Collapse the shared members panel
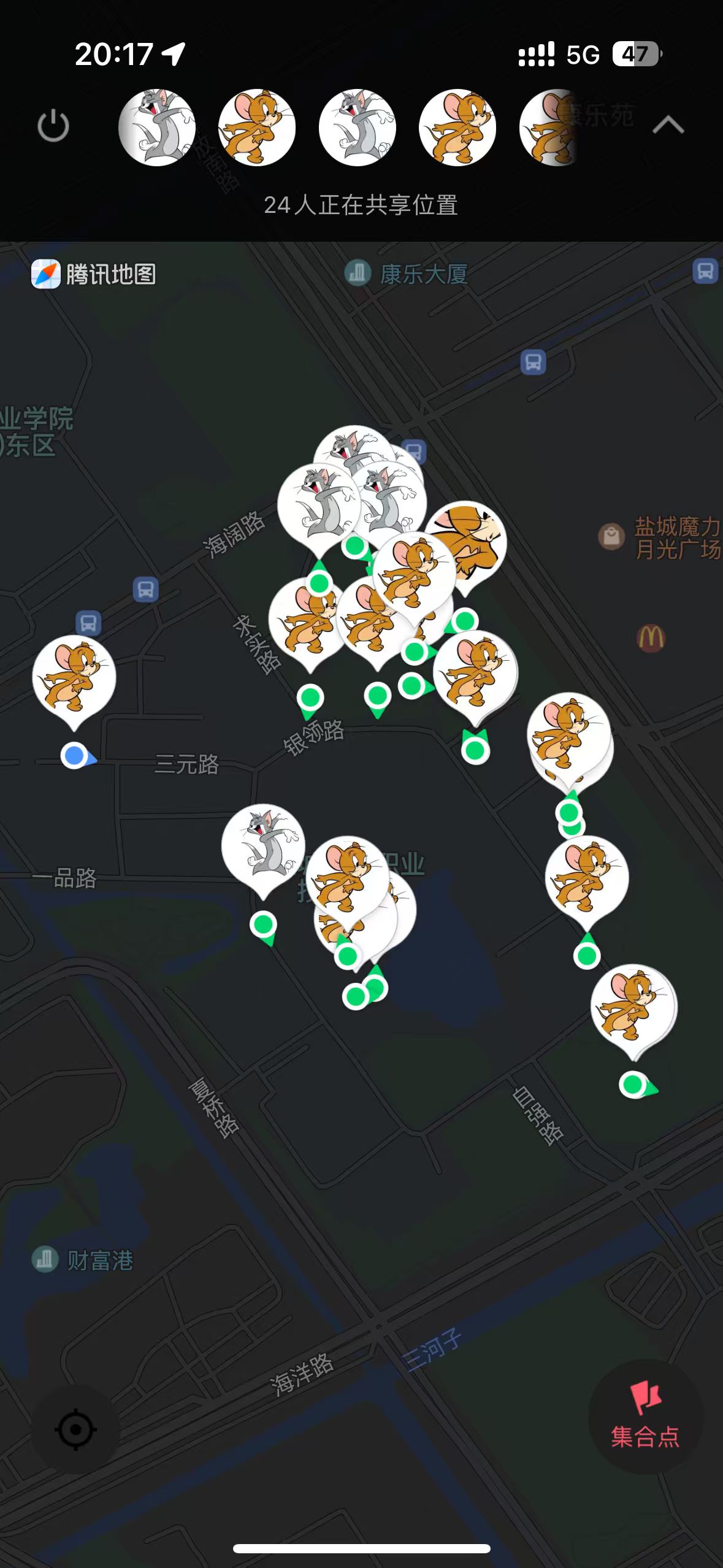Screen dimensions: 723x1568 668,126
